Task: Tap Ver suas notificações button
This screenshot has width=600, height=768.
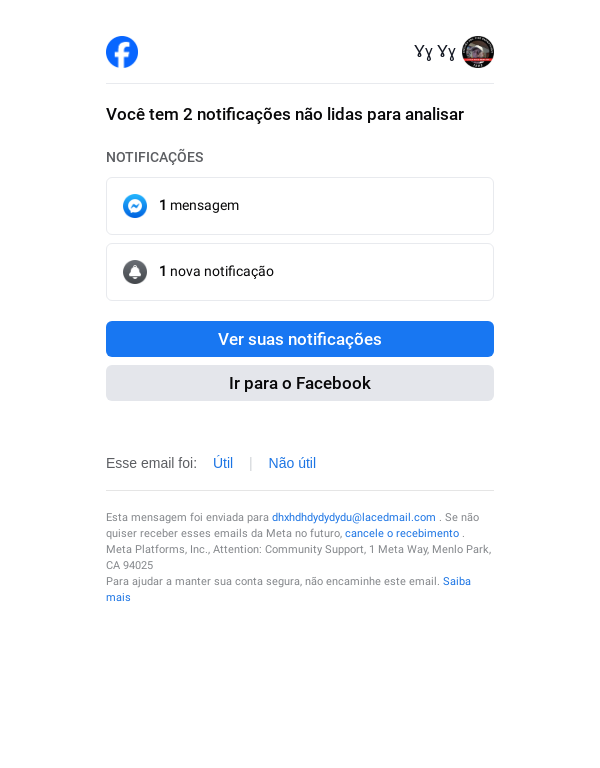Action: [x=299, y=339]
